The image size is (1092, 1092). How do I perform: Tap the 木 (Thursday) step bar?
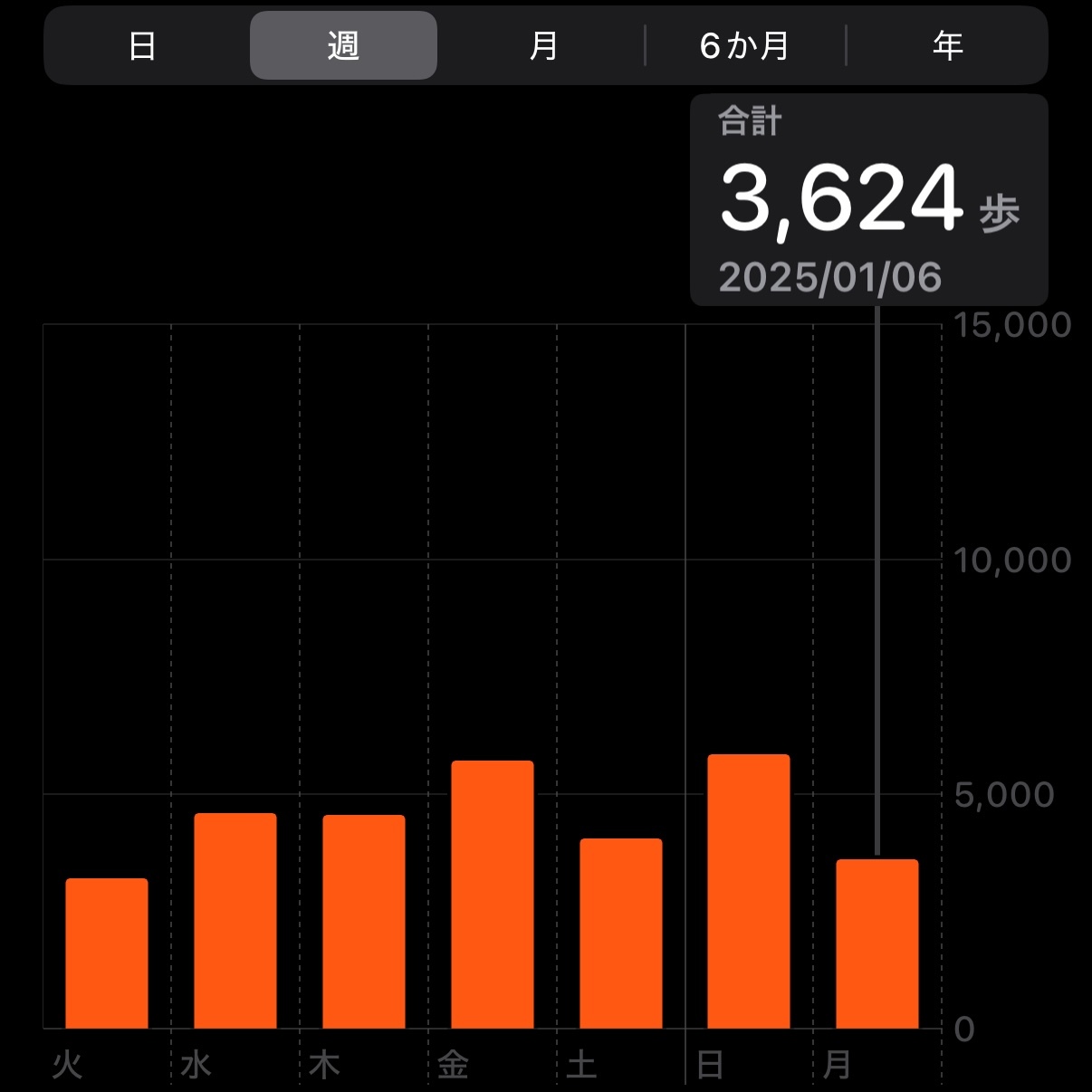[x=364, y=921]
